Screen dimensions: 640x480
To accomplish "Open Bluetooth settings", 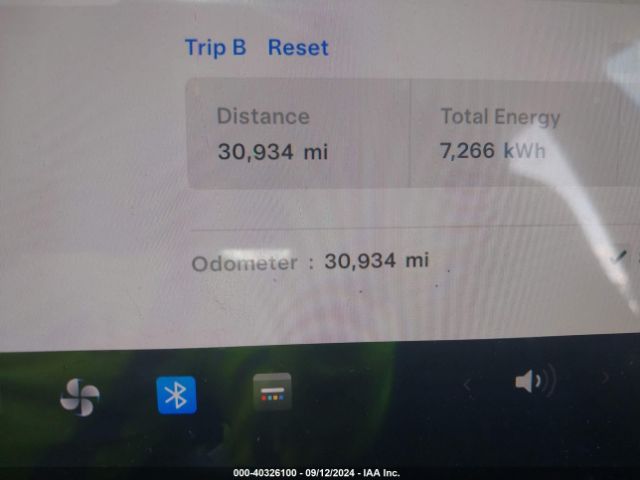I will pyautogui.click(x=176, y=395).
